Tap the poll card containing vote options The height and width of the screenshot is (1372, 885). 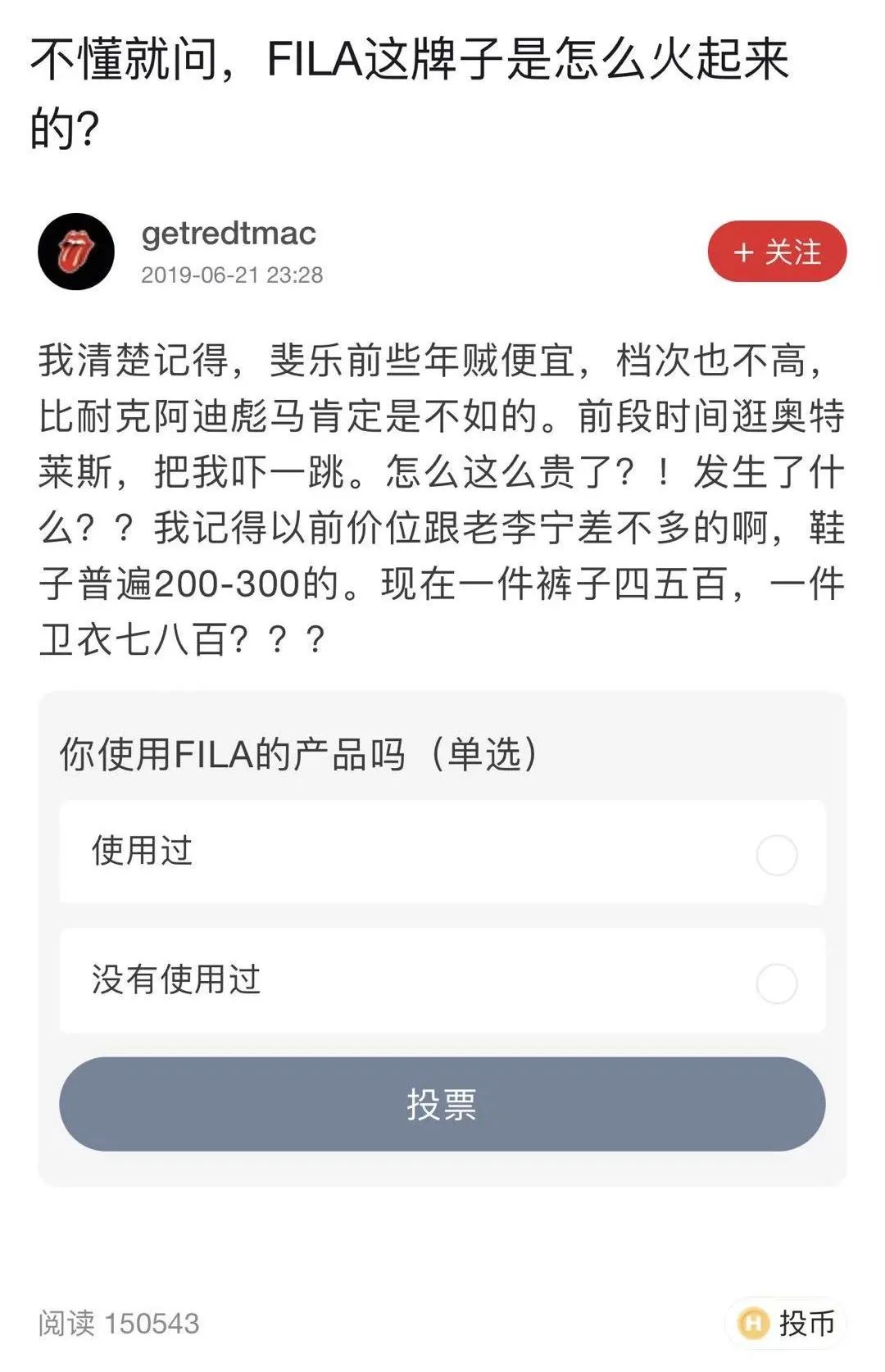click(x=442, y=934)
